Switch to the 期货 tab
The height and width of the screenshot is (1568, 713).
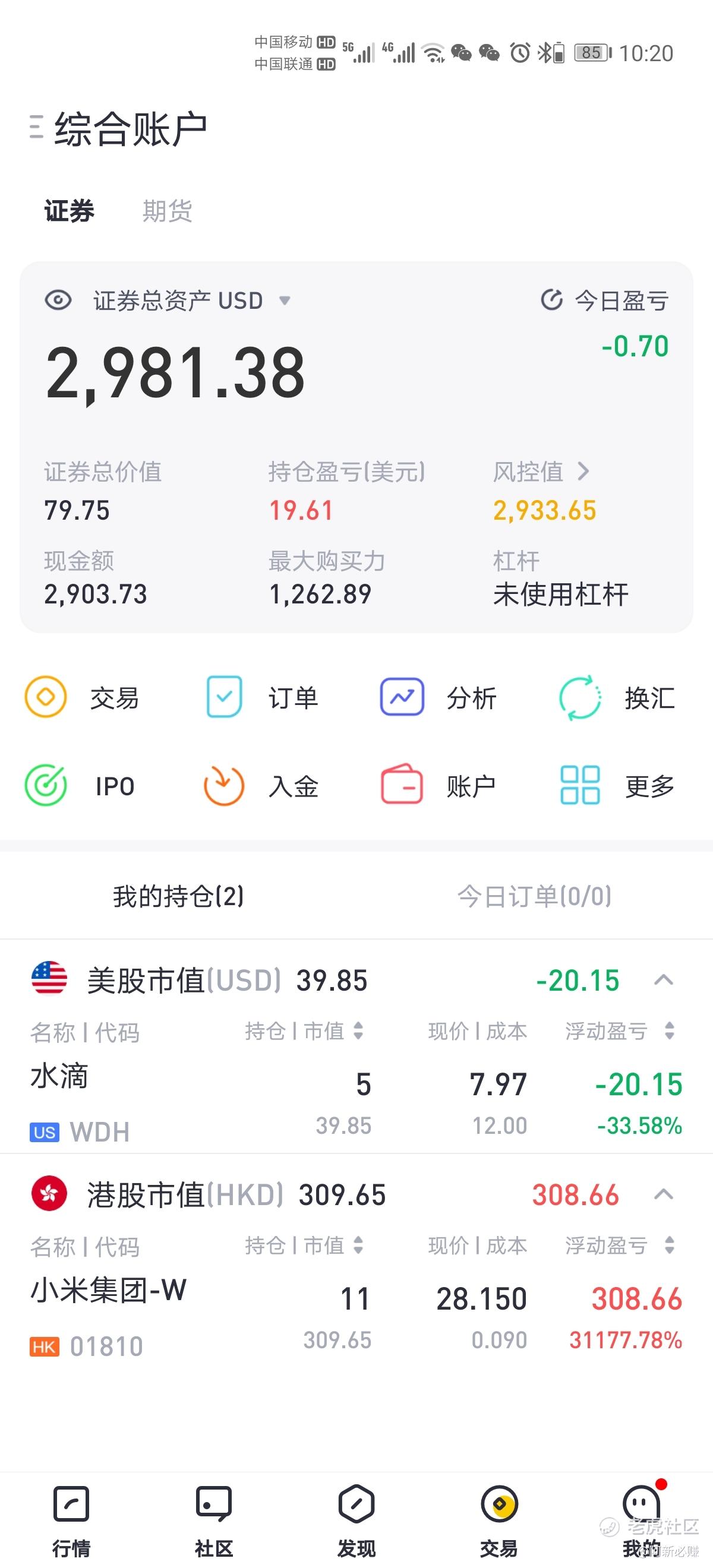[168, 211]
